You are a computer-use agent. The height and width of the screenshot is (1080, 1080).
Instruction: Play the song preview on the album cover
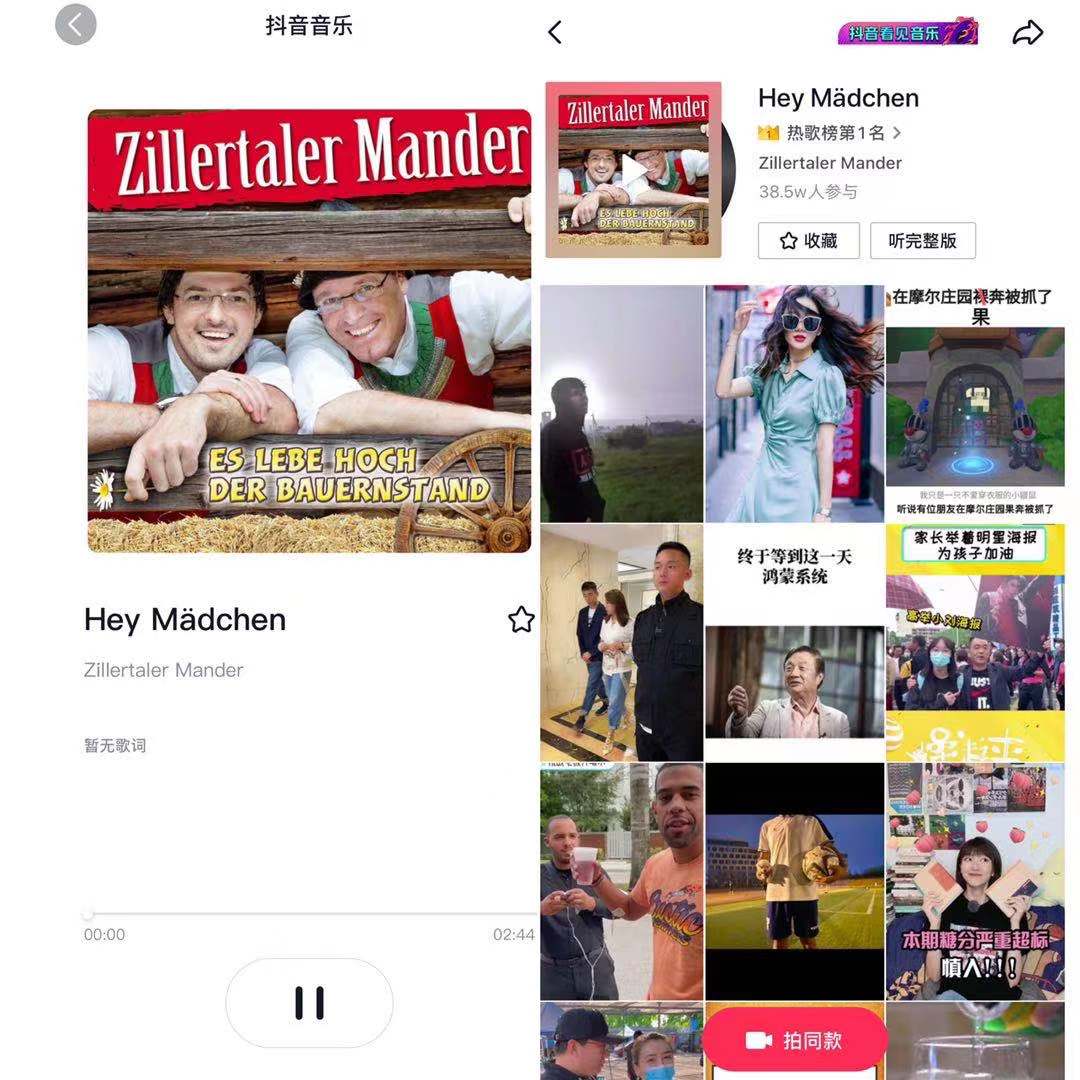tap(633, 170)
